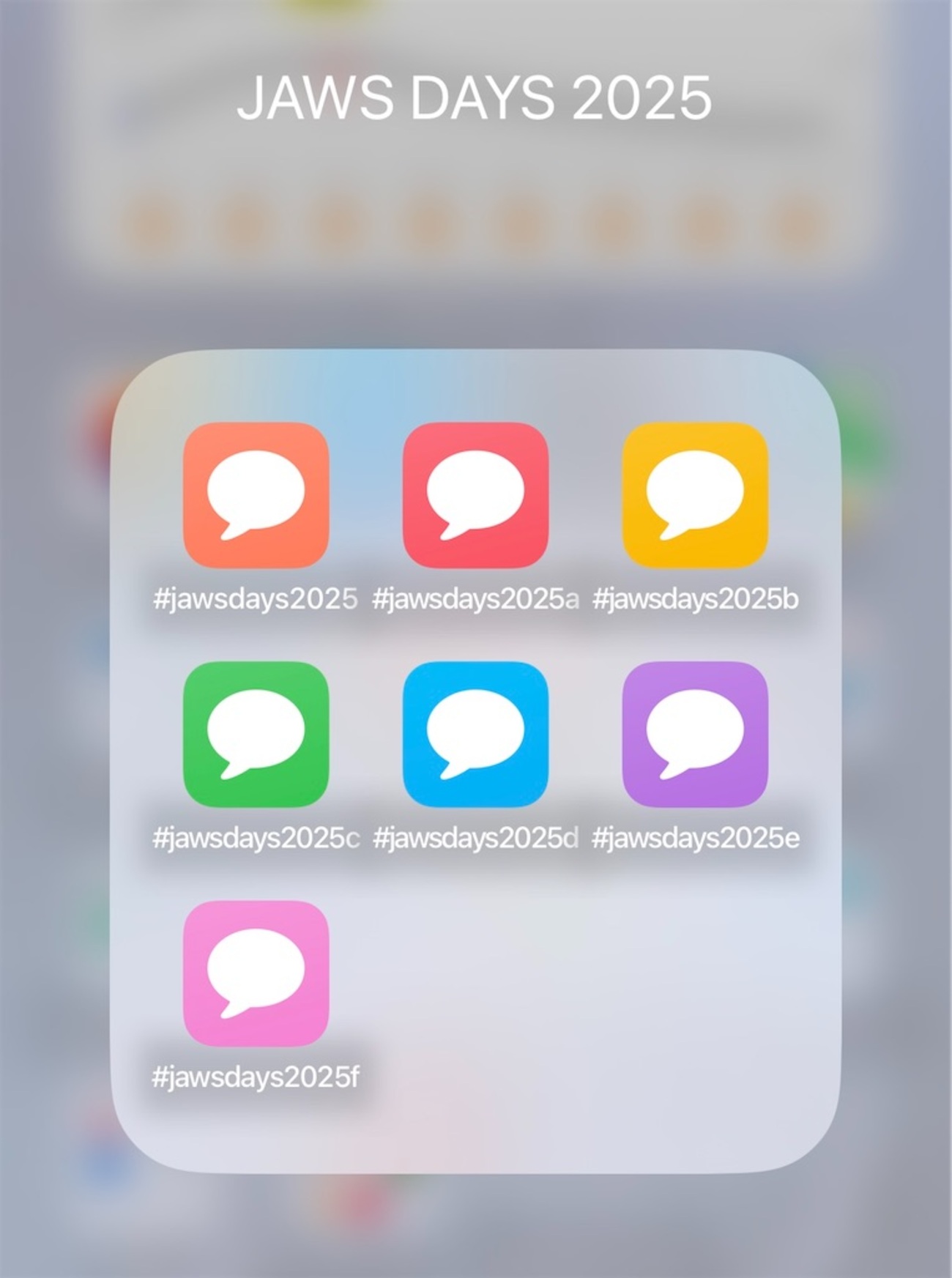Open the purple #jawsdays2025e shortcut

[x=694, y=734]
